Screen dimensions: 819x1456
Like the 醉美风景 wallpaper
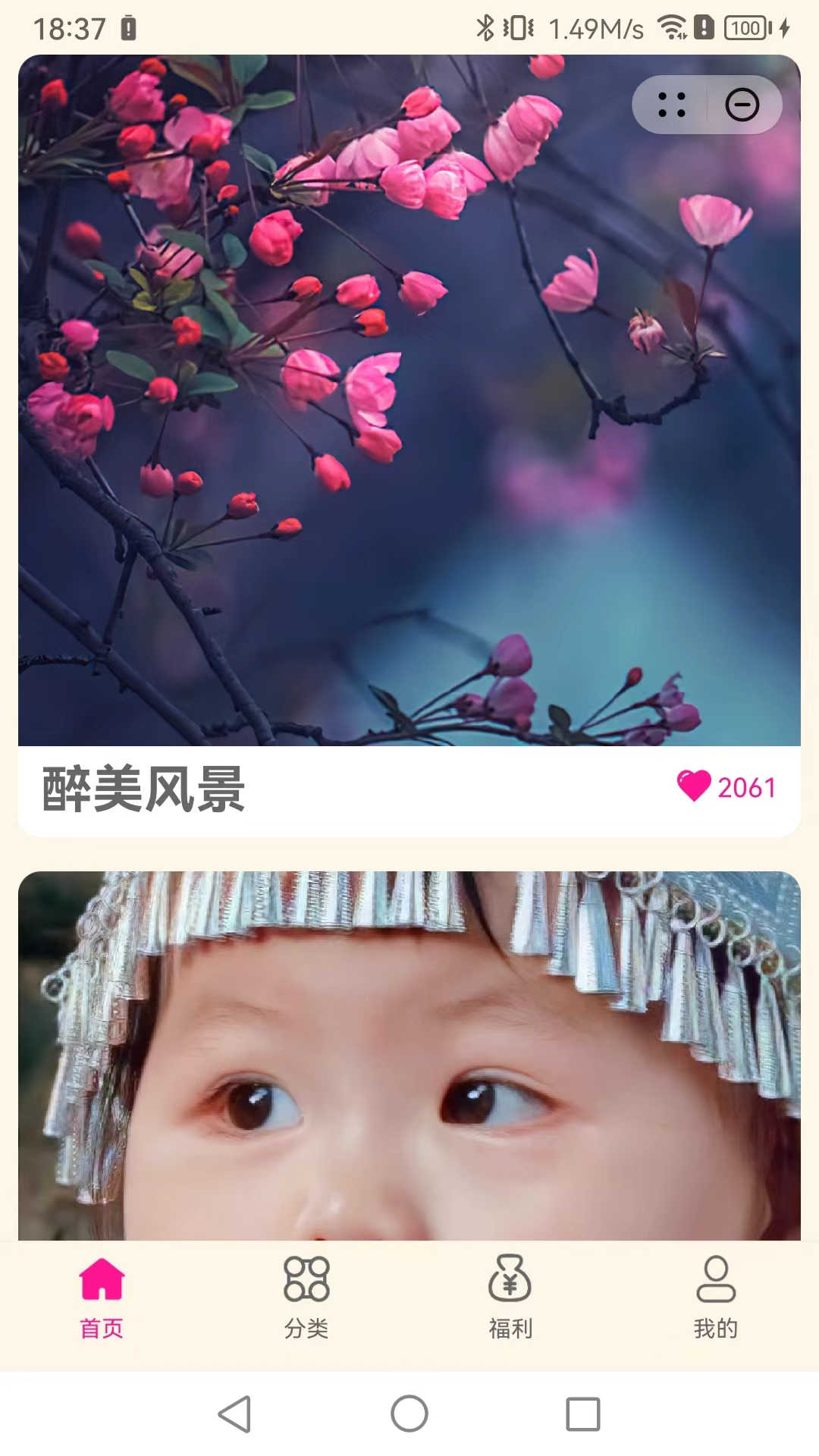[694, 786]
